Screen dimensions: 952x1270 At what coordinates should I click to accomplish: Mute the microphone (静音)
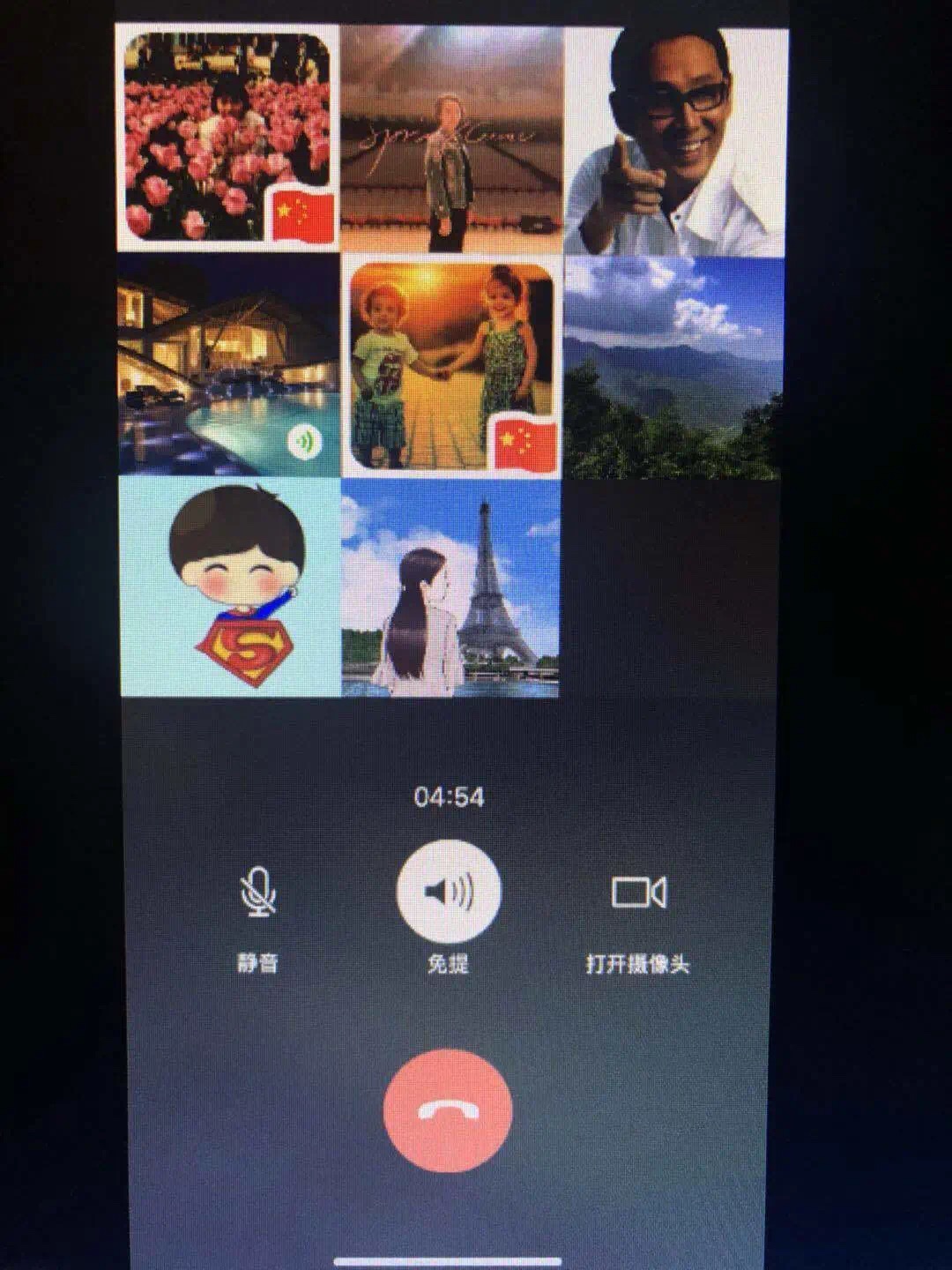(258, 893)
